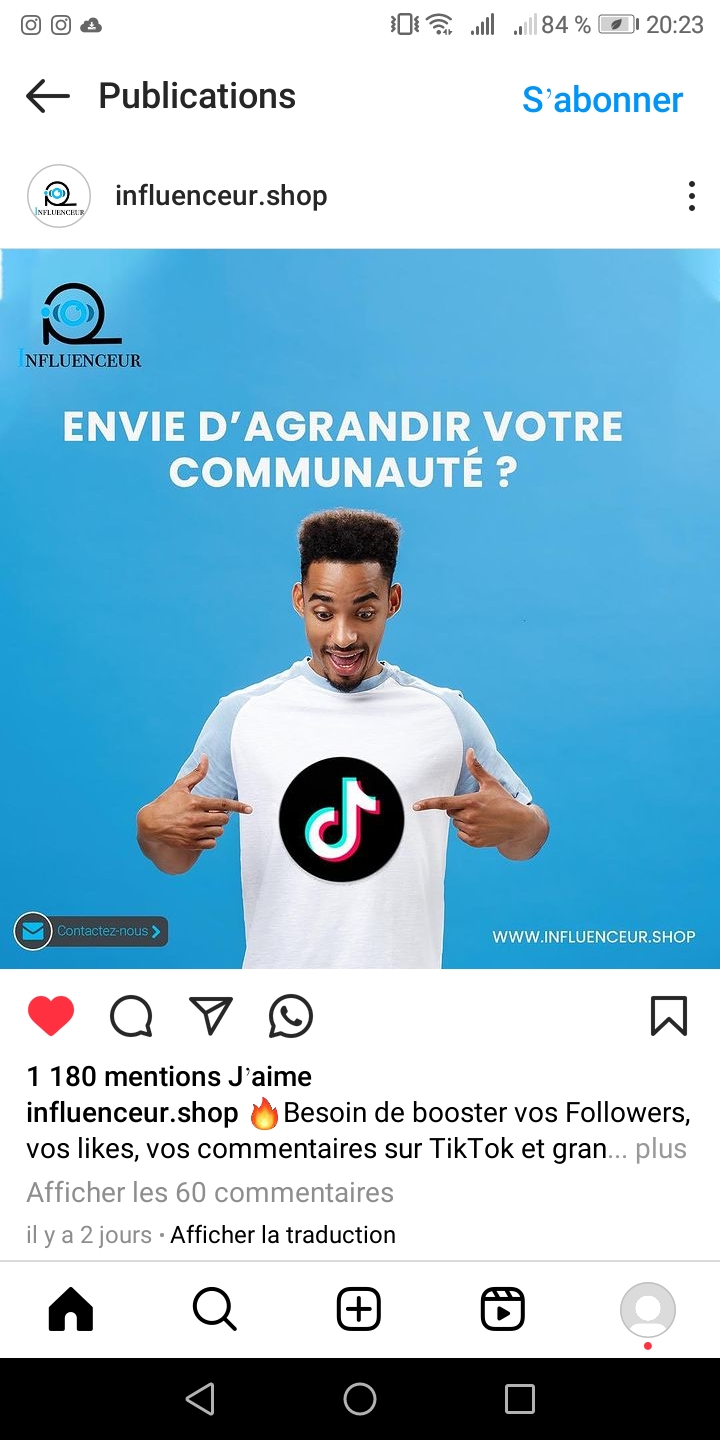
Task: Save the post with the bookmark icon
Action: [x=668, y=1016]
